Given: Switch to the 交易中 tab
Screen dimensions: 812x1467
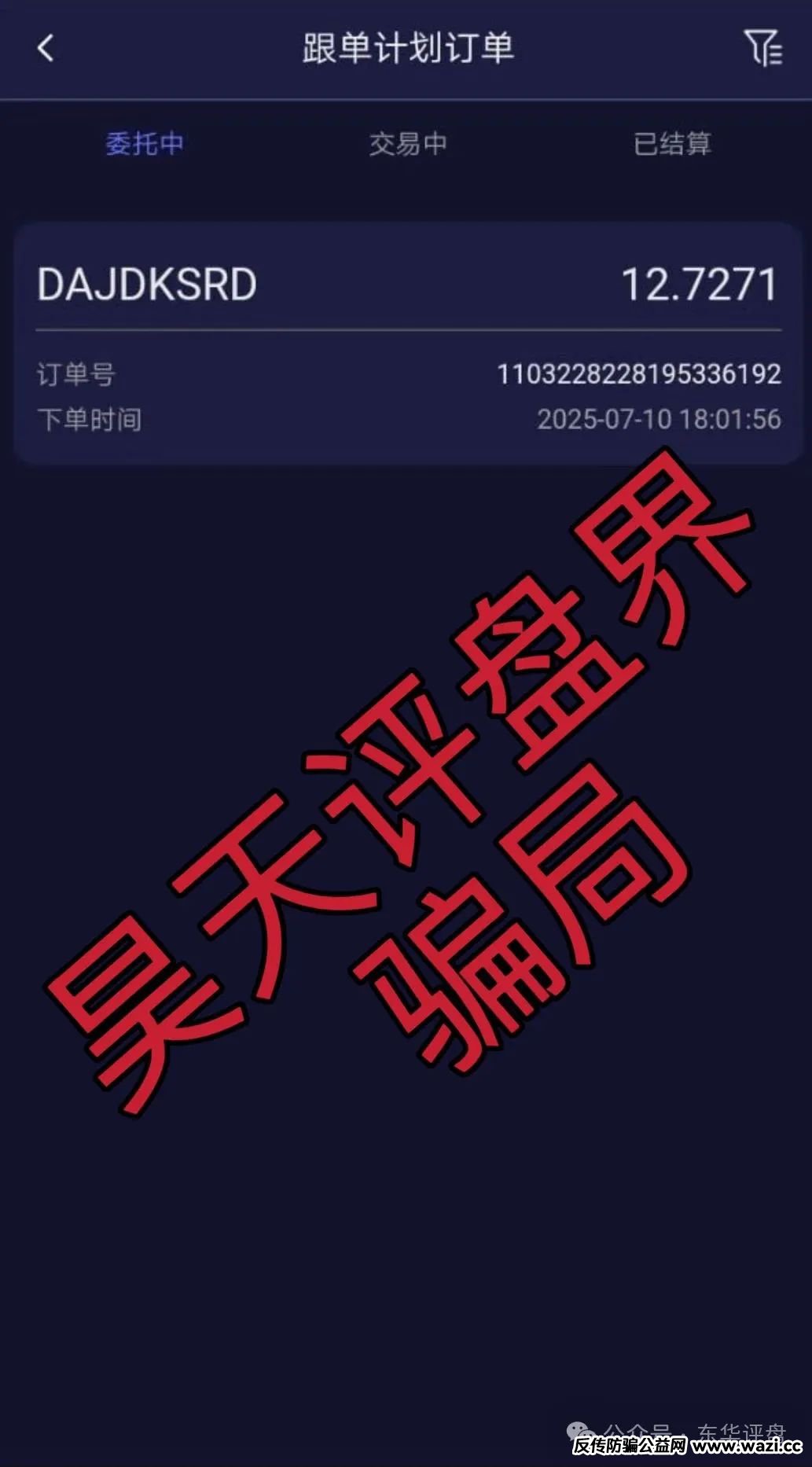Looking at the screenshot, I should pyautogui.click(x=408, y=144).
